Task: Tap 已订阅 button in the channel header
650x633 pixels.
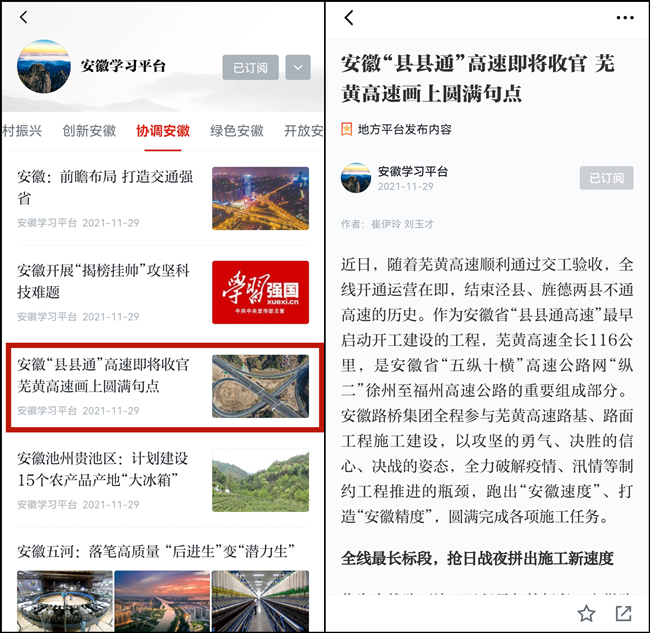Action: click(250, 67)
